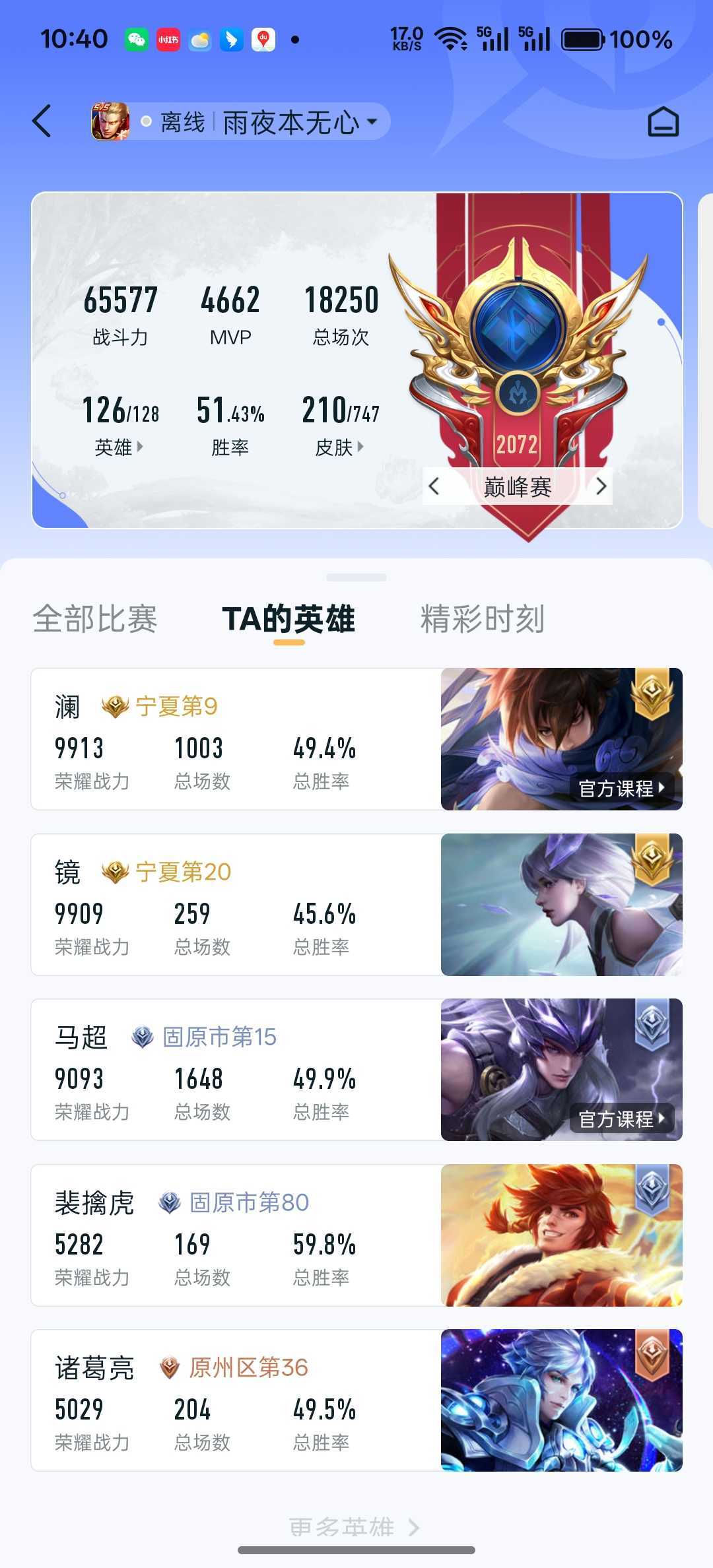The height and width of the screenshot is (1568, 713).
Task: Expand the 皮肤 skins arrow
Action: coord(360,447)
